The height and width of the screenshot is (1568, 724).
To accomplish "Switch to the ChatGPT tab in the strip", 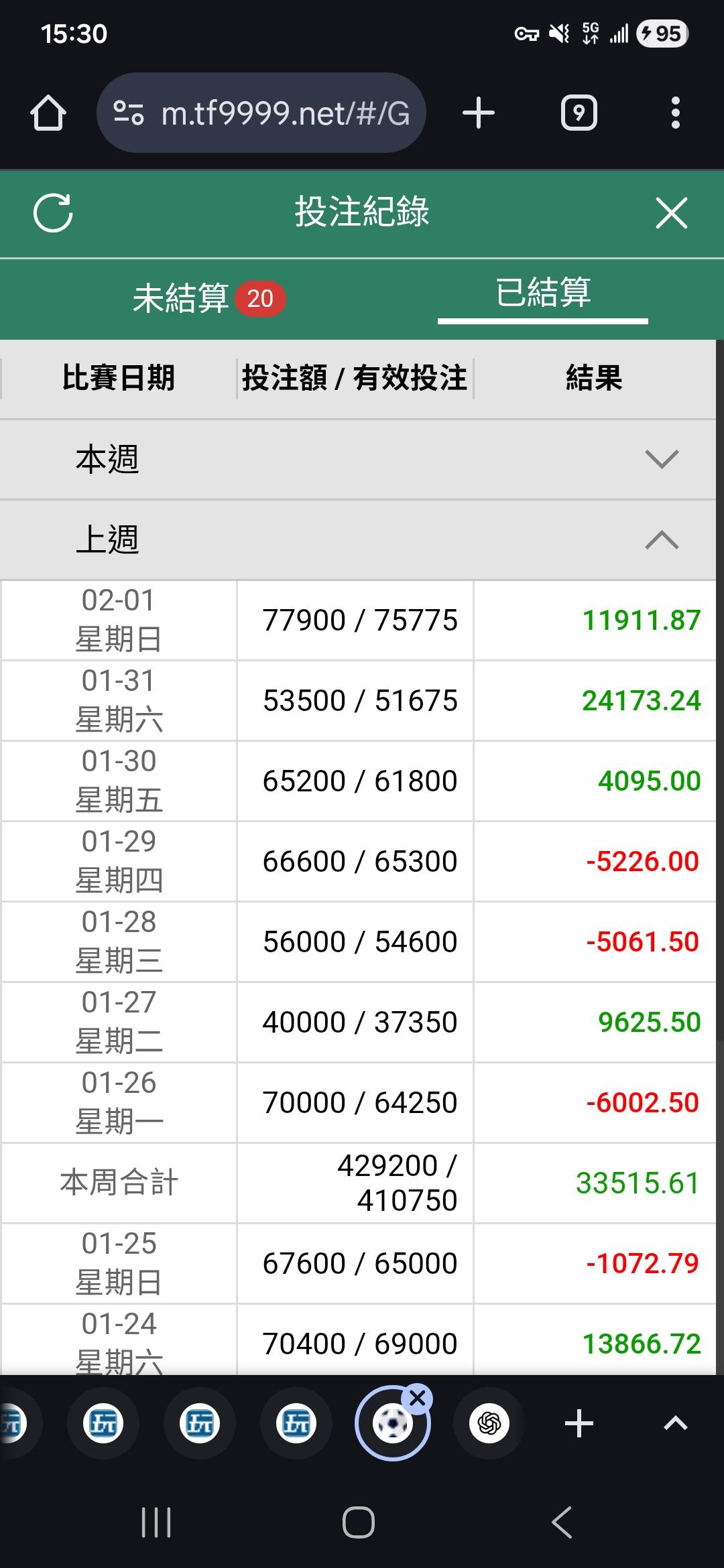I will [x=489, y=1423].
